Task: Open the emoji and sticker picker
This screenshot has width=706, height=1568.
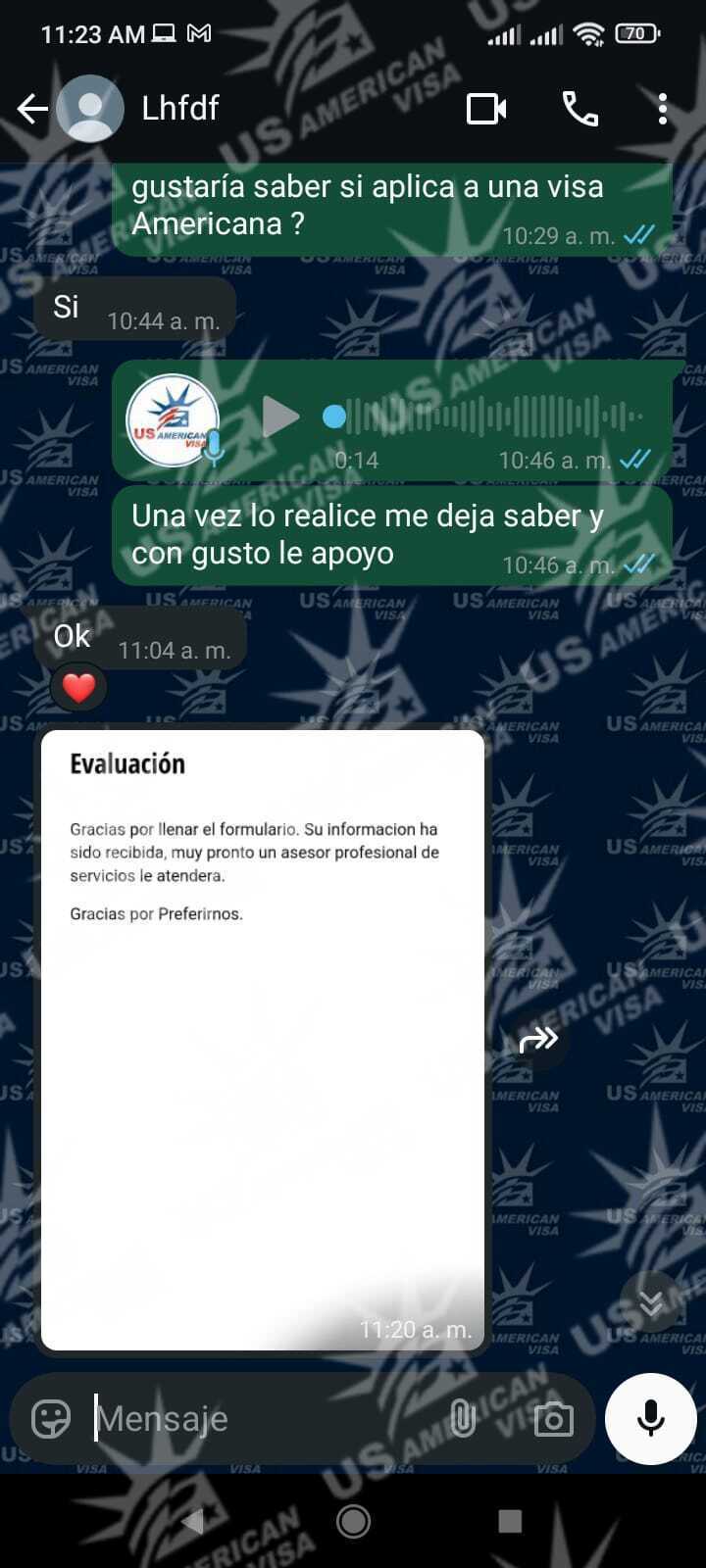Action: pos(51,1418)
